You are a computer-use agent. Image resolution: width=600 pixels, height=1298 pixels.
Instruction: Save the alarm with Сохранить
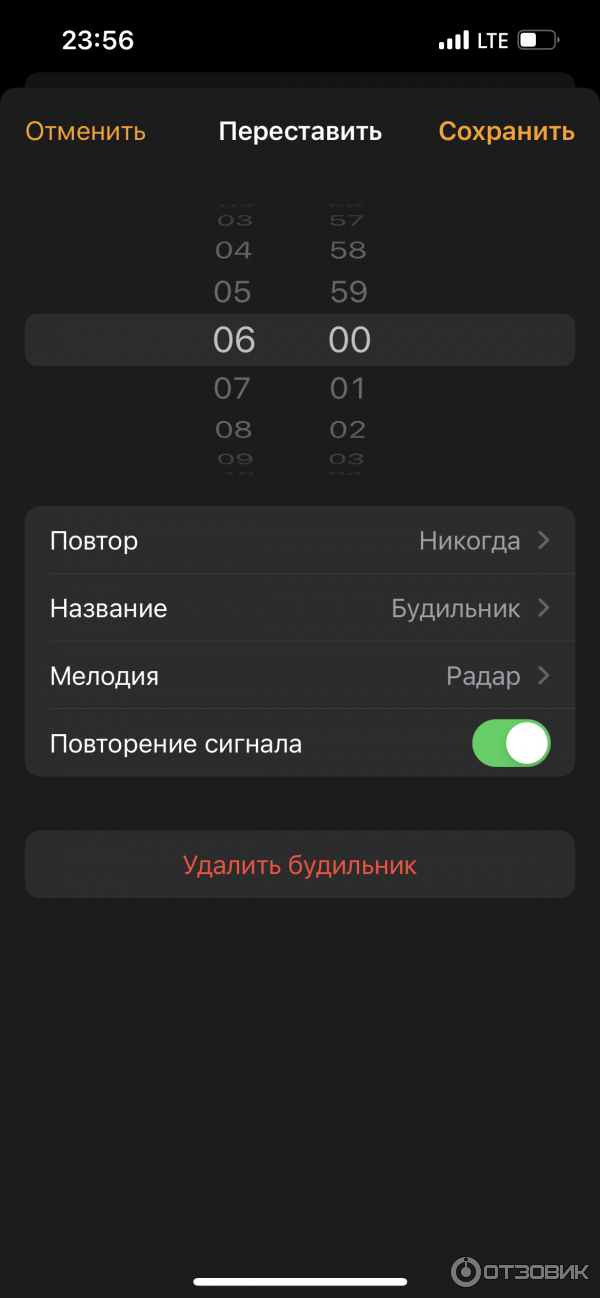(x=506, y=131)
